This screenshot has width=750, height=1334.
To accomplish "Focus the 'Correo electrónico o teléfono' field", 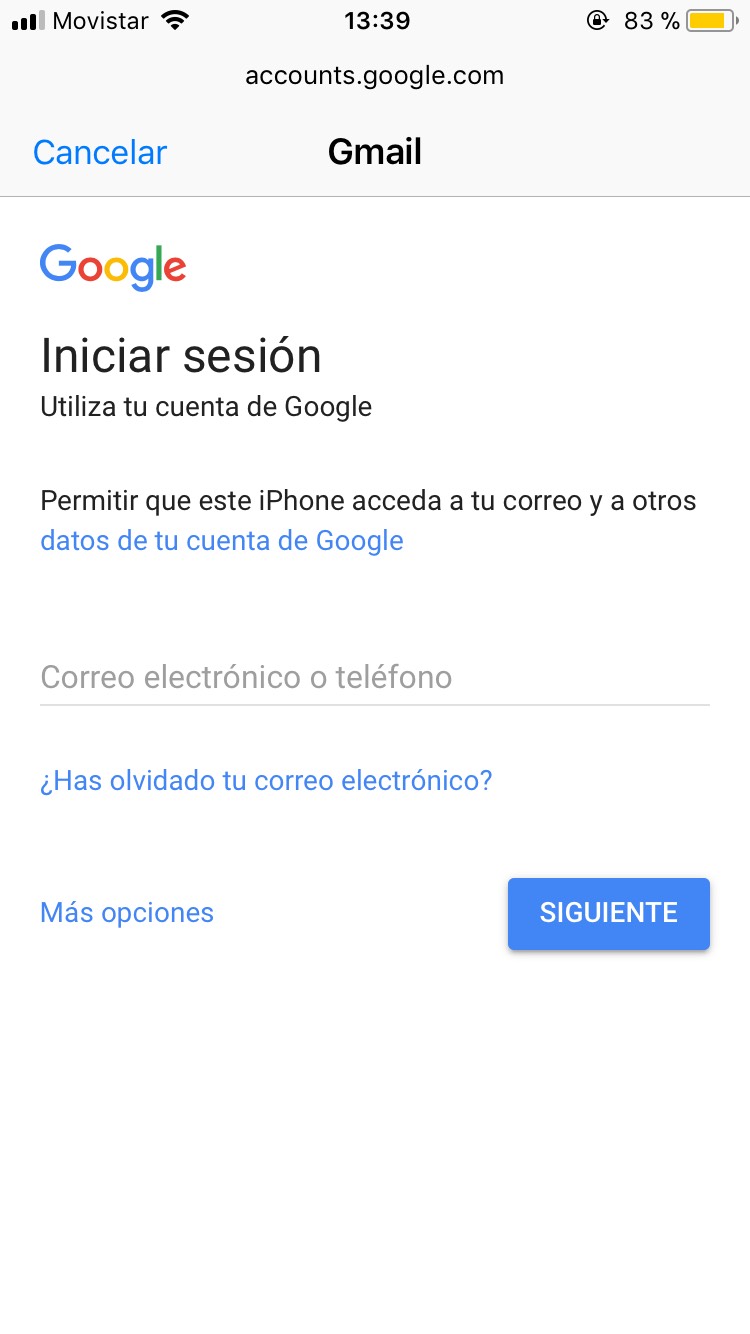I will [375, 678].
